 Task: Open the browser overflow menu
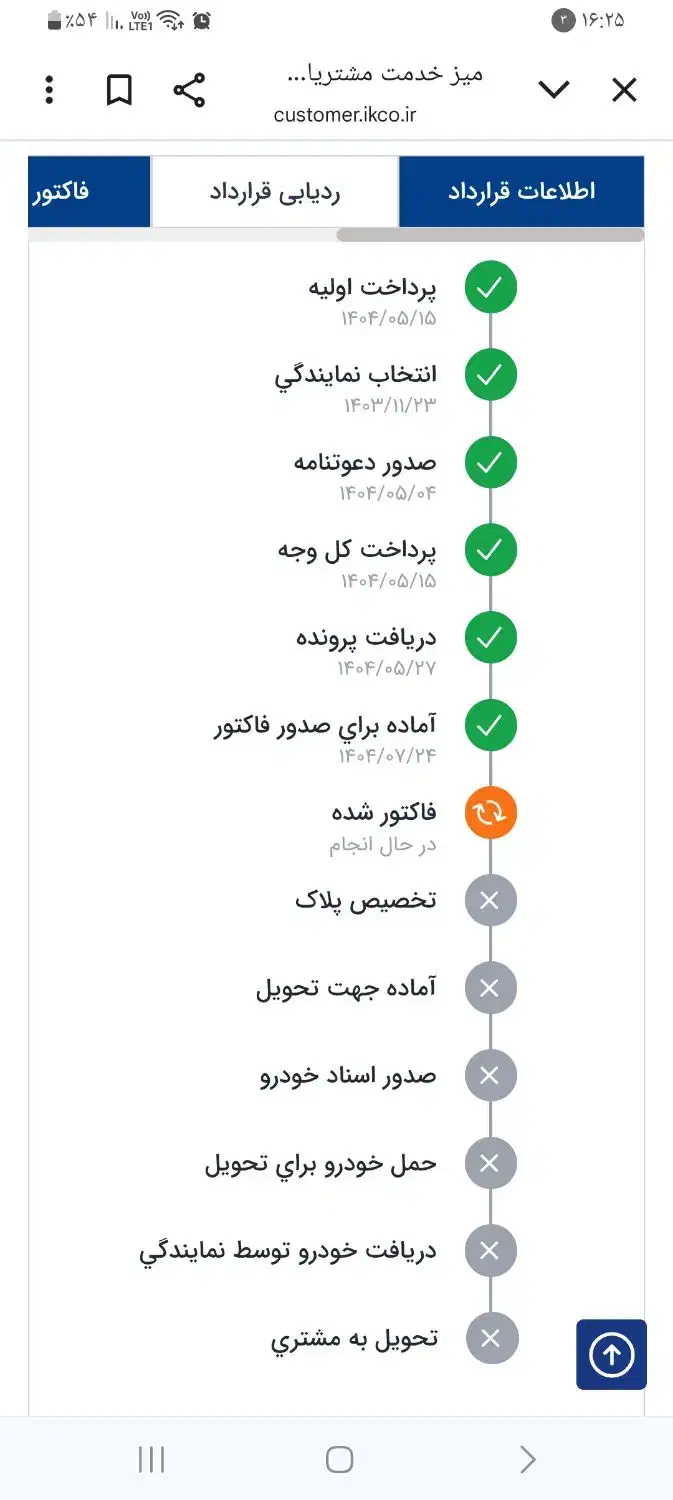(49, 91)
